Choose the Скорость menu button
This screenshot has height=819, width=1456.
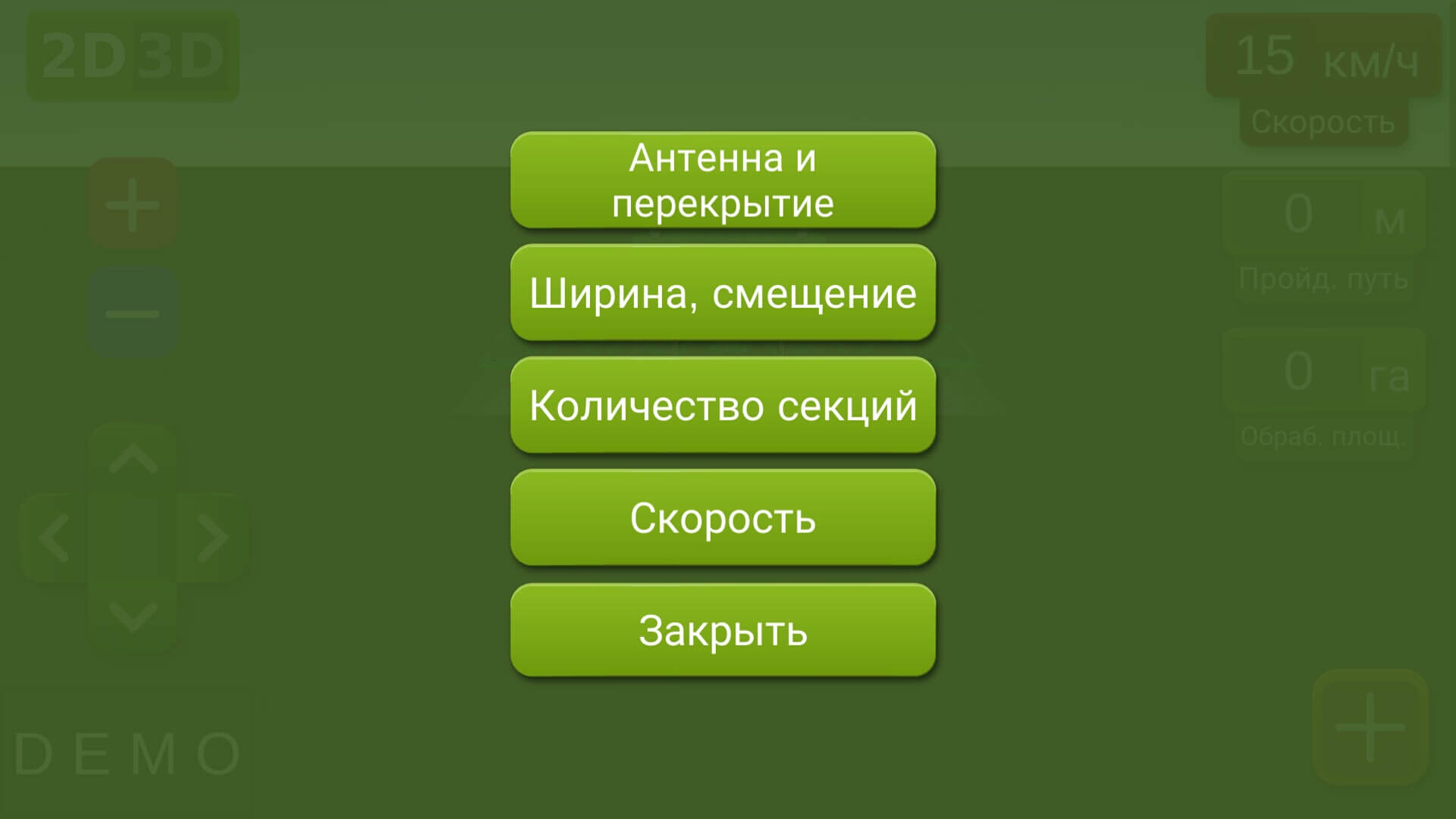723,518
